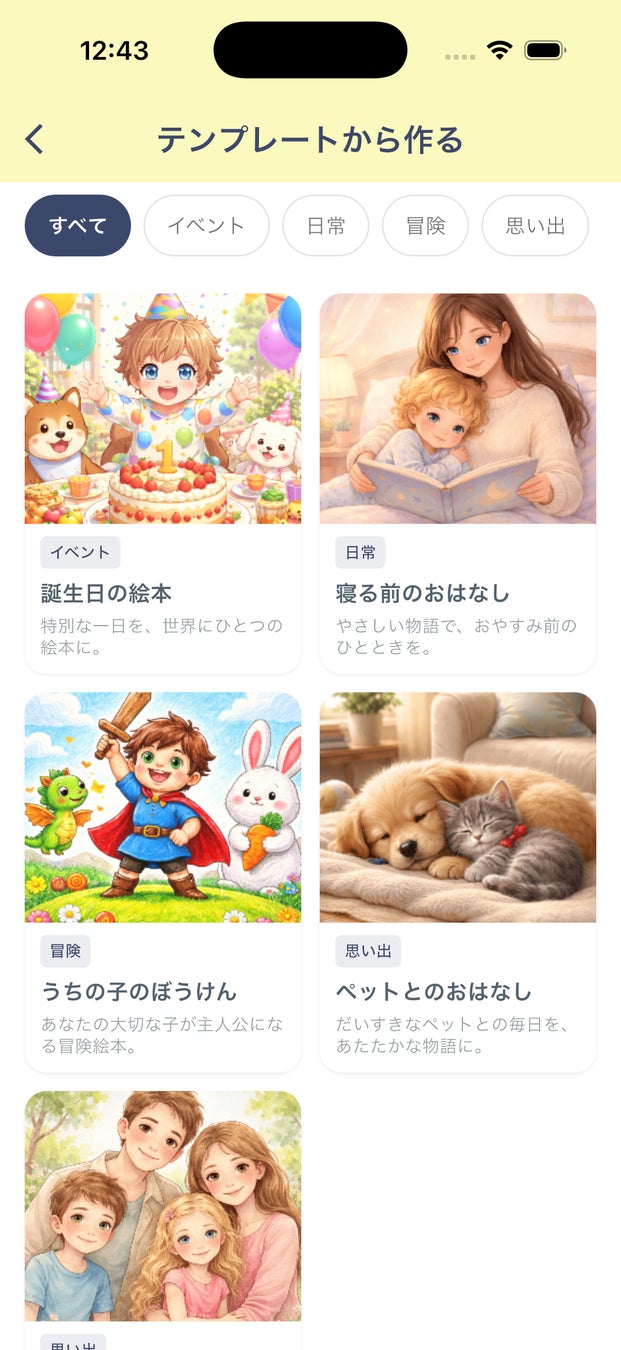Open the 誕生日の絵本 template
The height and width of the screenshot is (1350, 621).
click(163, 483)
